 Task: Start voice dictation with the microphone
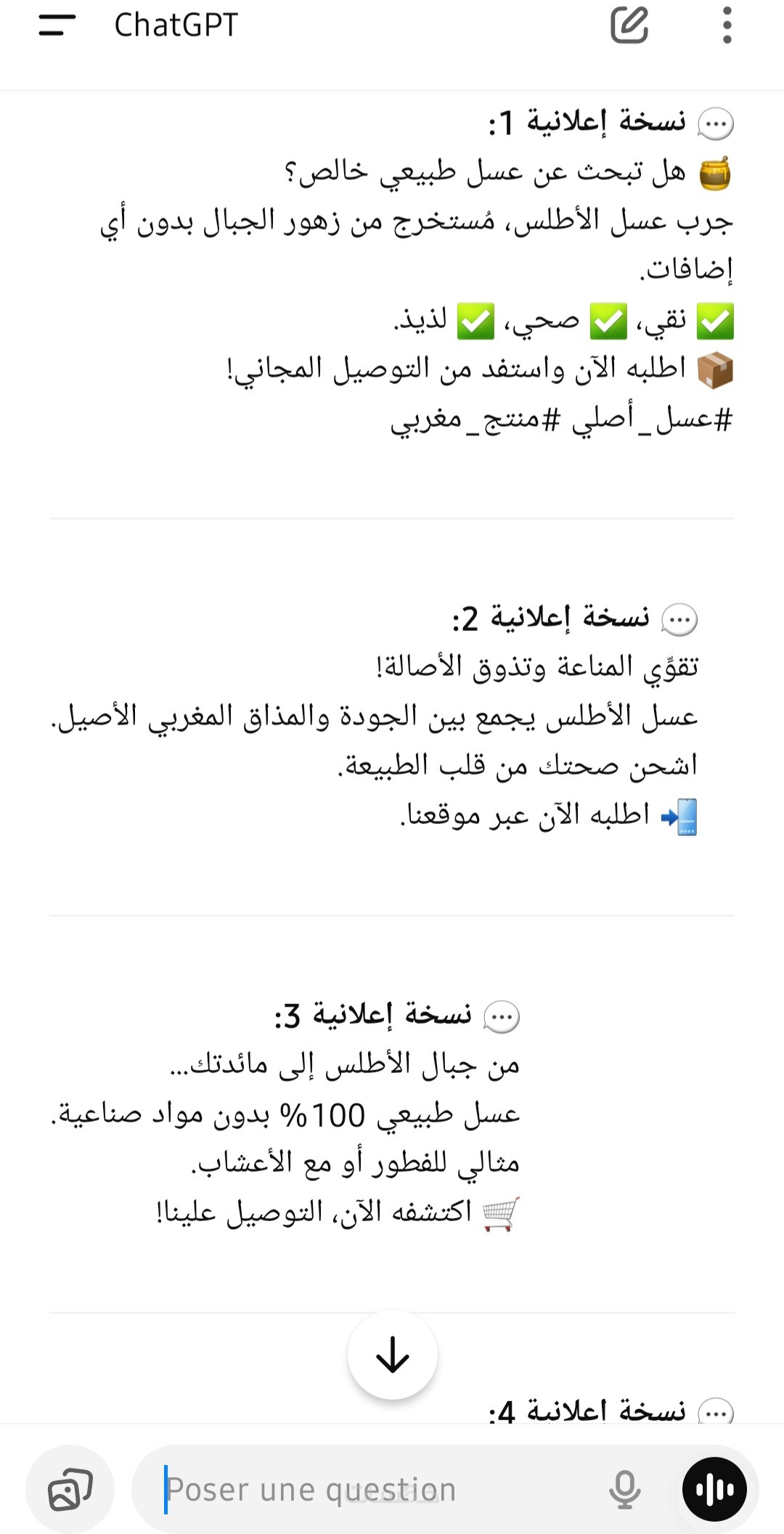(x=624, y=1490)
